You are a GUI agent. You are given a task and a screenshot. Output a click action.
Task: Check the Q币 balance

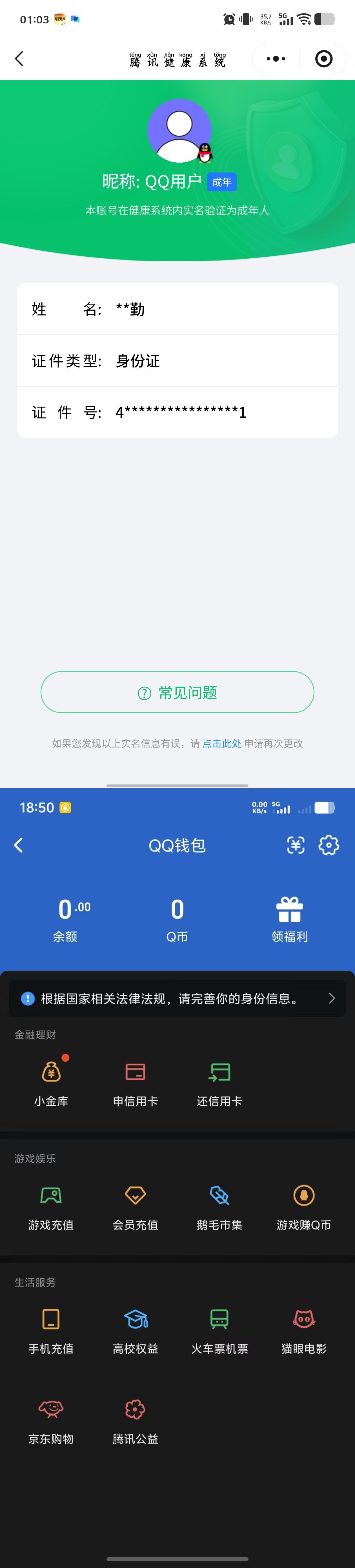coord(177,919)
